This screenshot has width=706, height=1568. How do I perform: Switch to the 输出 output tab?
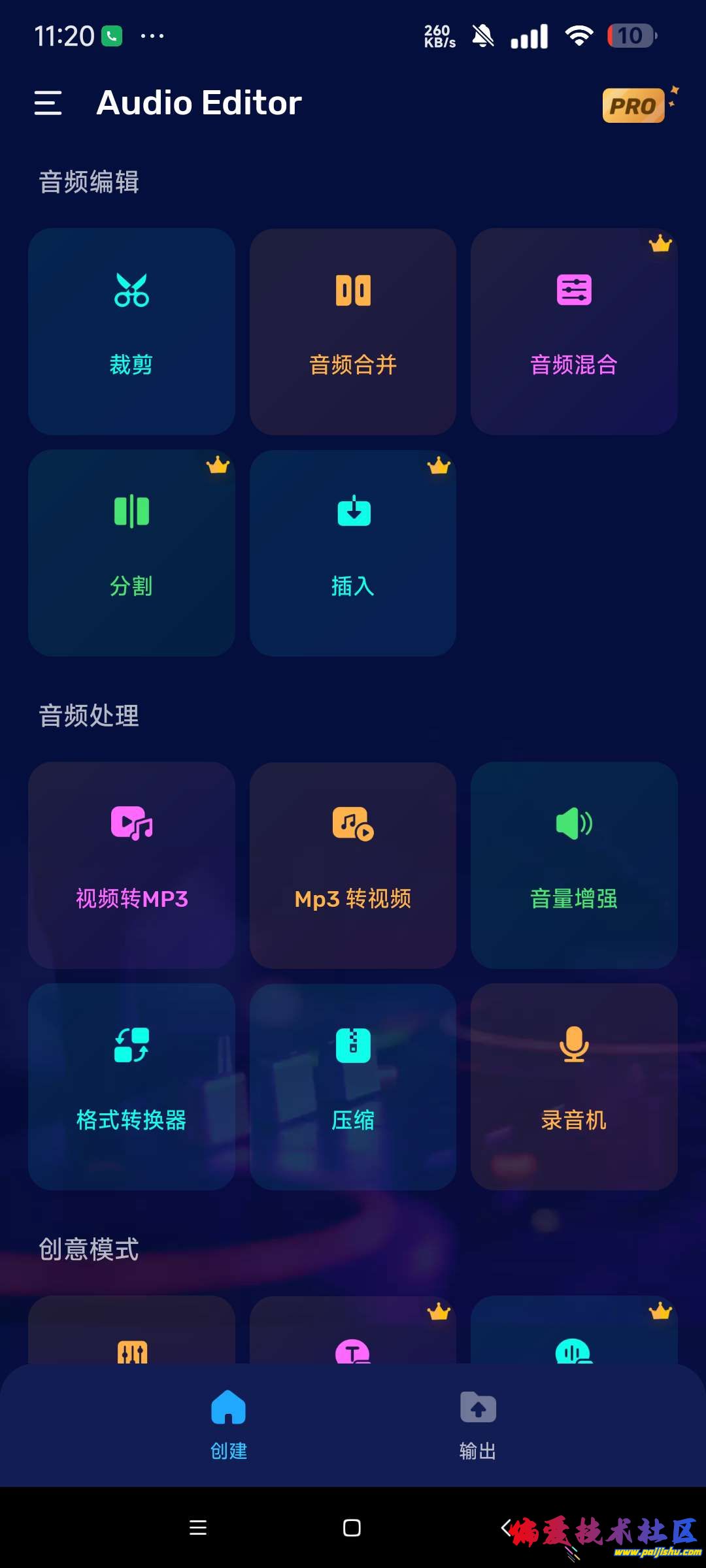[478, 1426]
